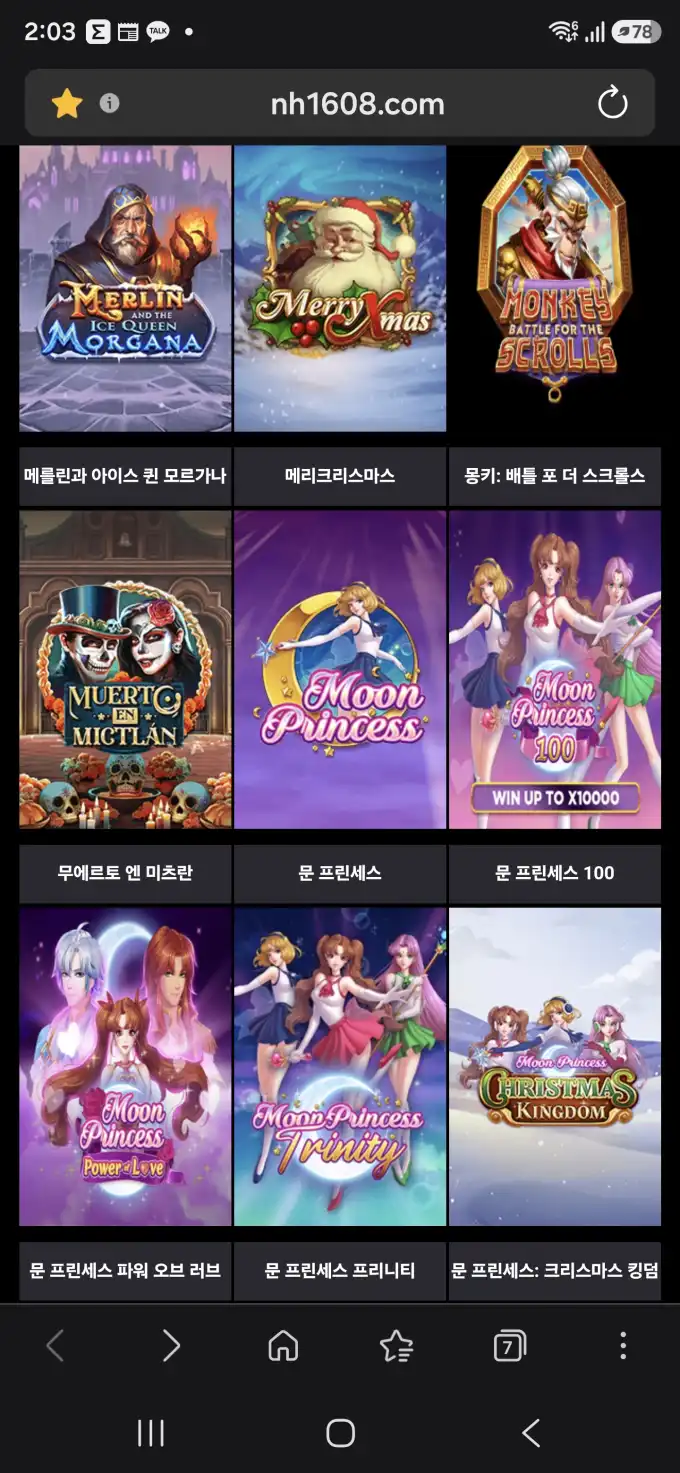Open the browser three-dot menu
This screenshot has height=1473, width=680.
click(623, 1346)
